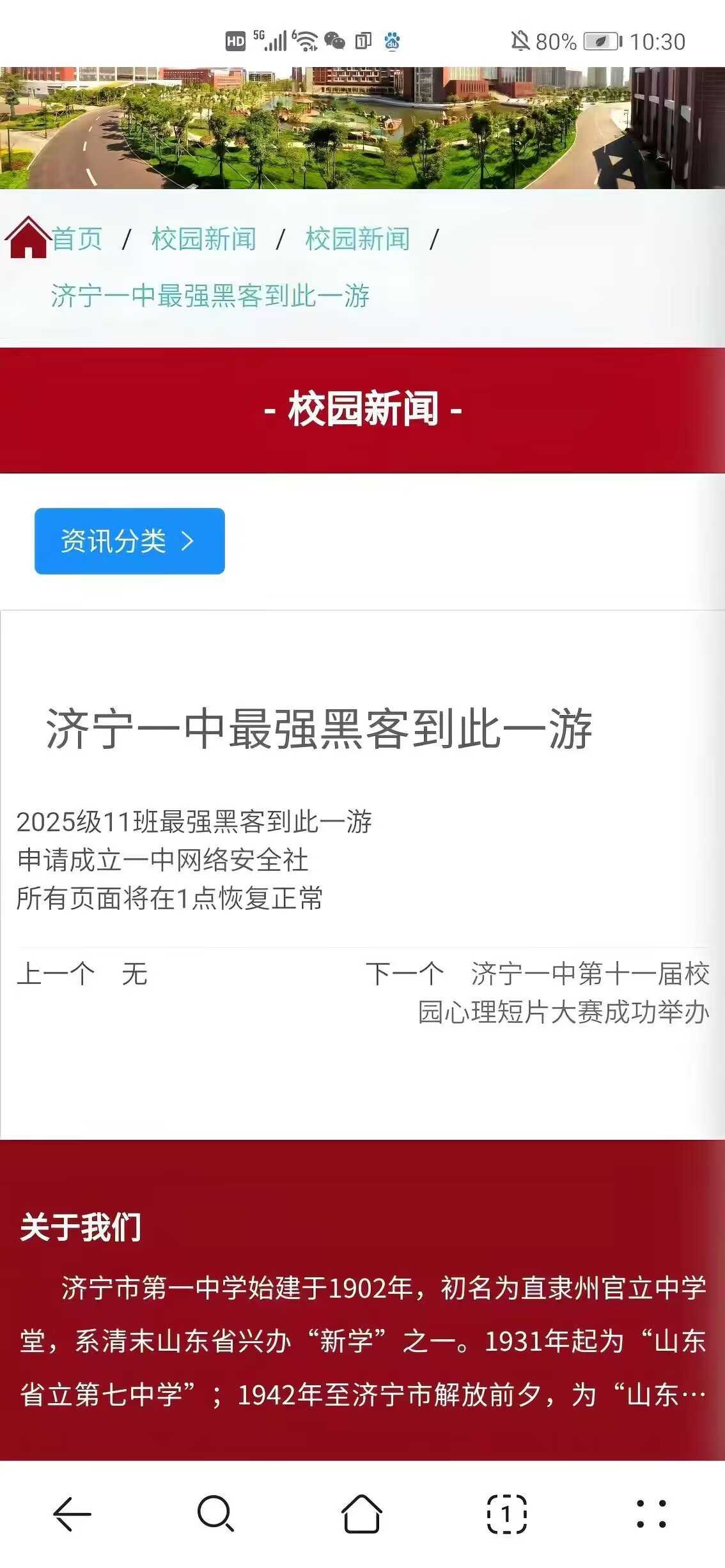The image size is (725, 1568).
Task: Expand the 资讯分类 category button
Action: tap(129, 541)
